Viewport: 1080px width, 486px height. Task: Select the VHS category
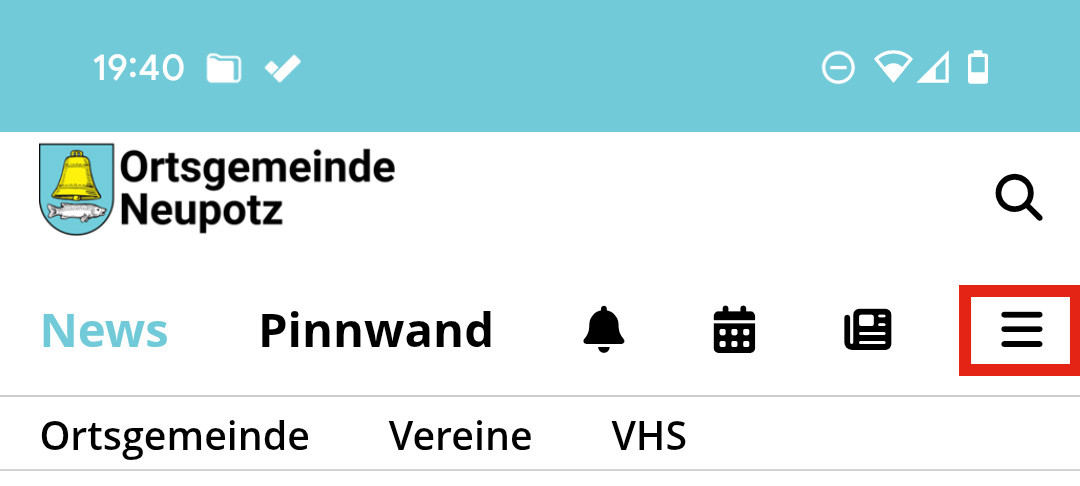[x=649, y=436]
